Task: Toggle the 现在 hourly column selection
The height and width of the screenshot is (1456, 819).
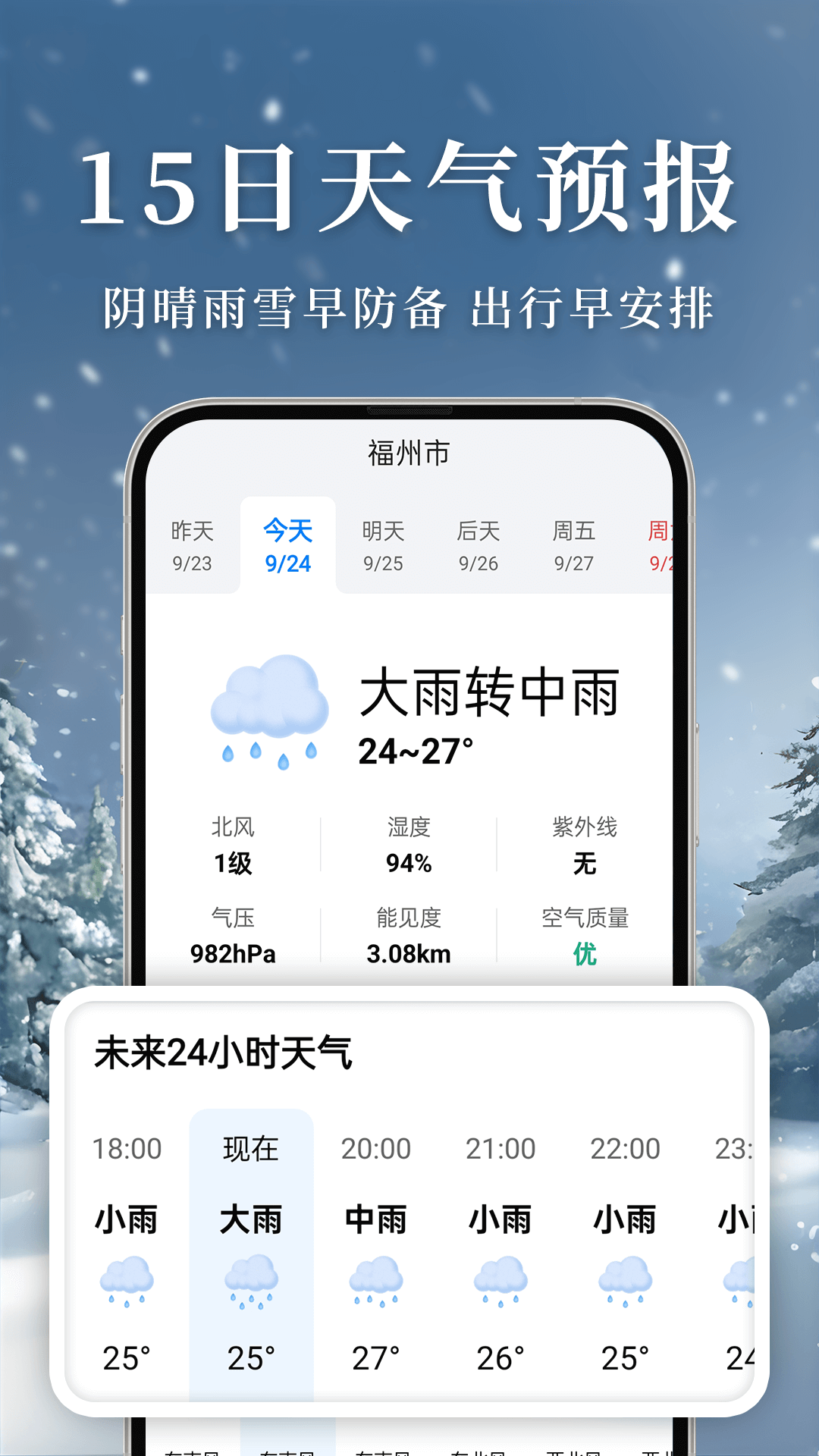Action: pos(252,1149)
